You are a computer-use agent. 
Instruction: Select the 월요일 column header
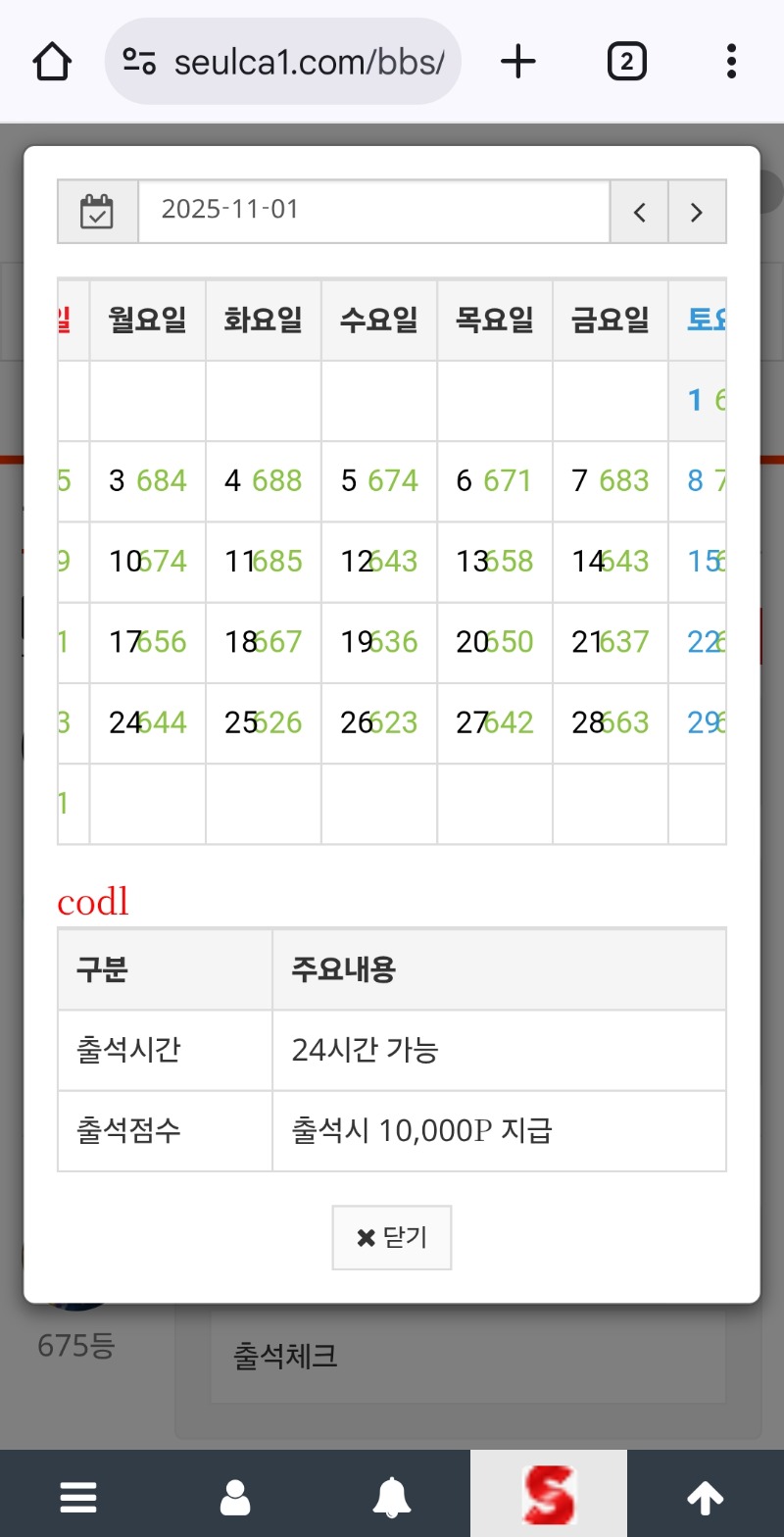click(146, 319)
